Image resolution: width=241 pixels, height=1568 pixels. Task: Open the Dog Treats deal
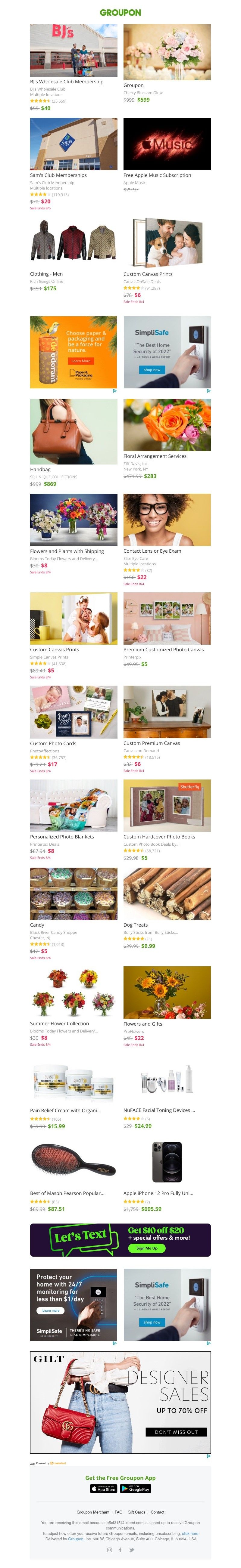136,924
